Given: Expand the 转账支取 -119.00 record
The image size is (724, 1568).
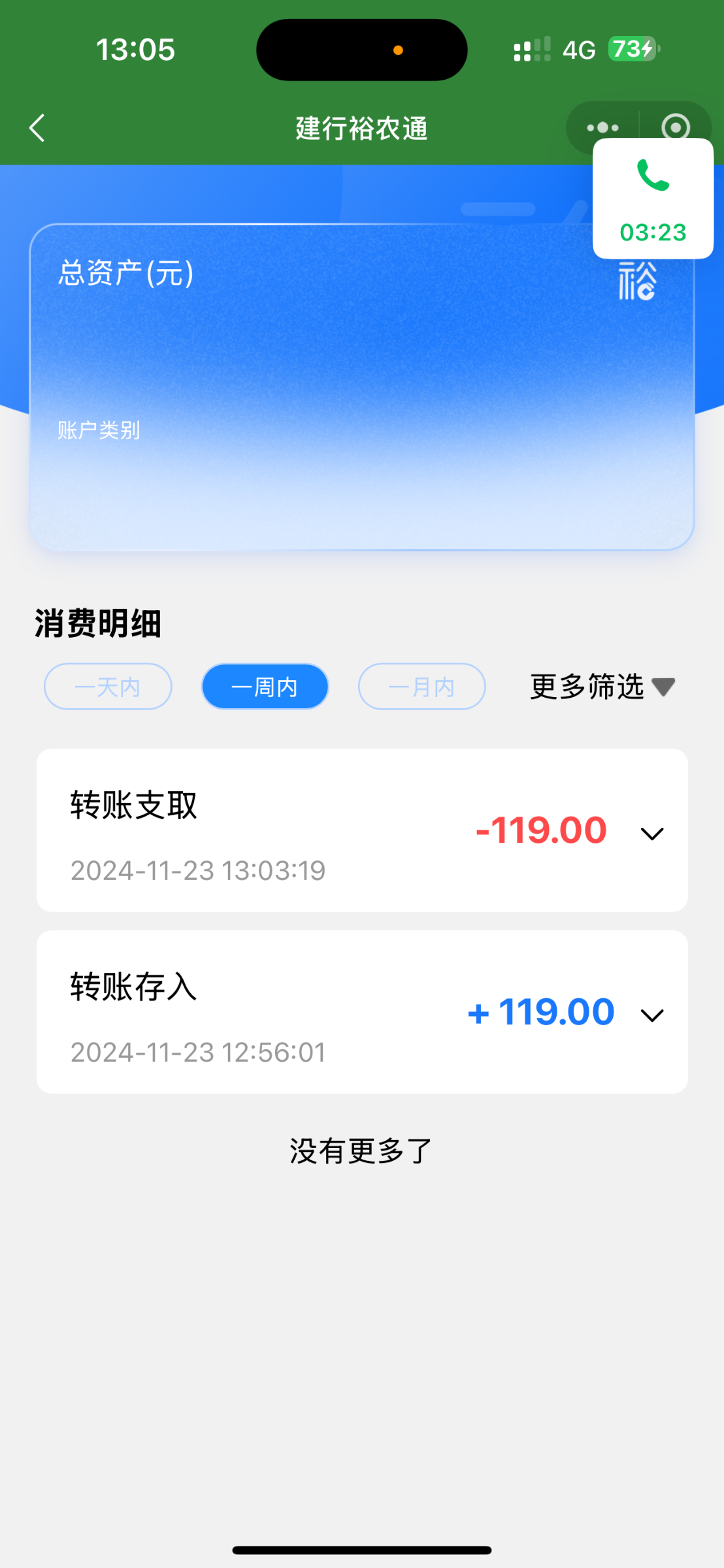Looking at the screenshot, I should pos(652,833).
